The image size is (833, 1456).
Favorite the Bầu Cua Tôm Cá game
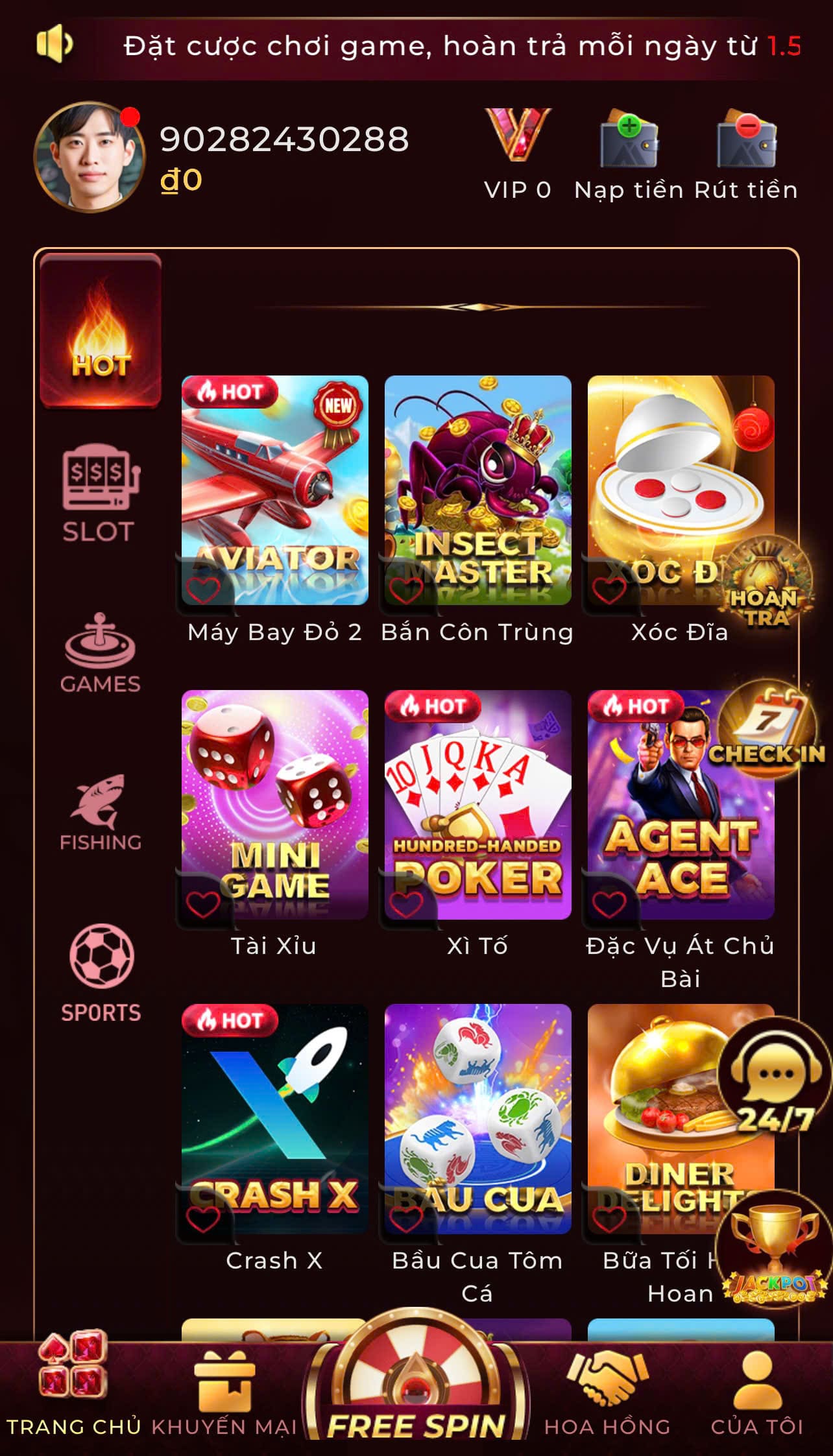click(406, 1219)
